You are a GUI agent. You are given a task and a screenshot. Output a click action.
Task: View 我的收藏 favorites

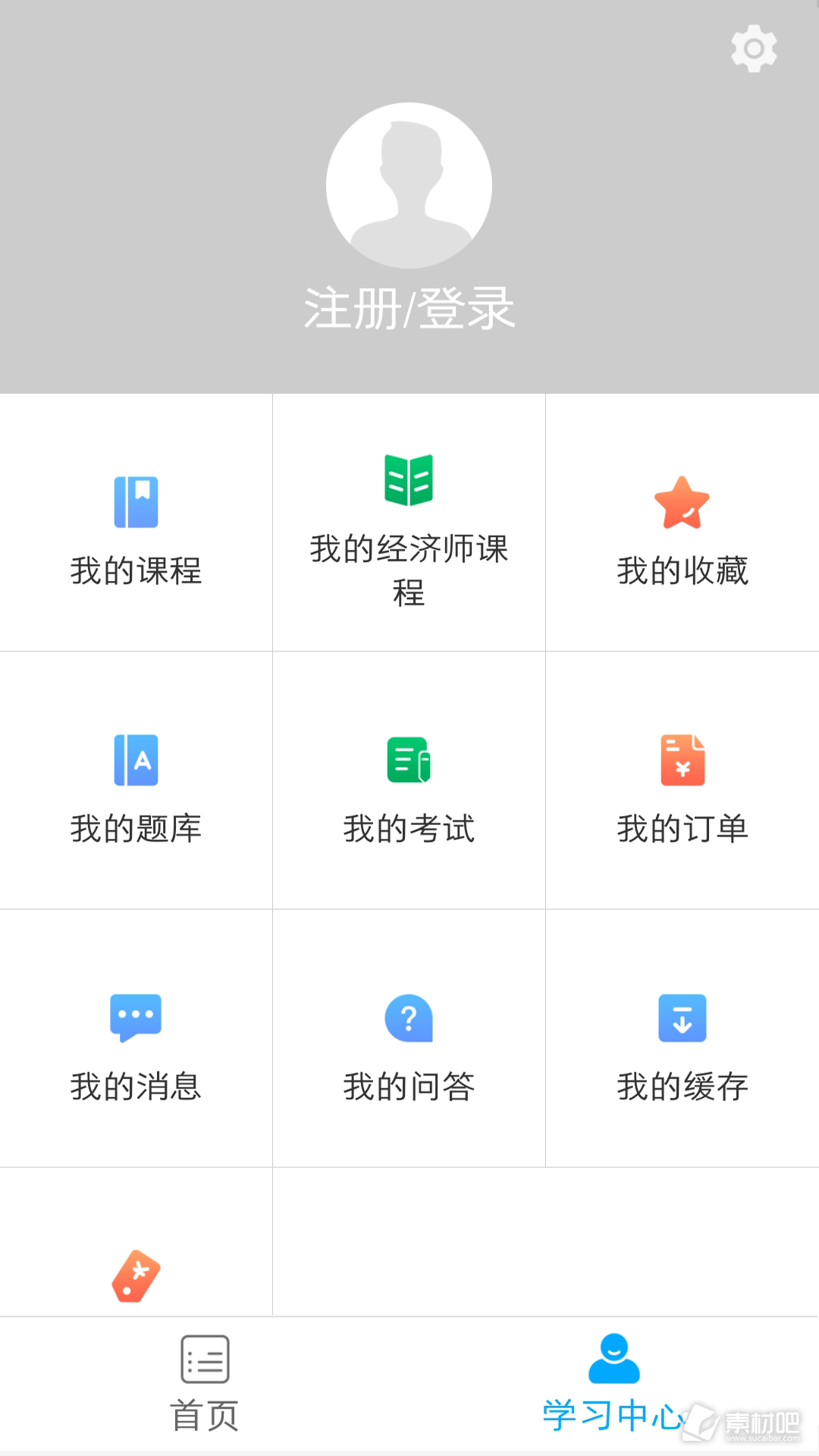682,522
